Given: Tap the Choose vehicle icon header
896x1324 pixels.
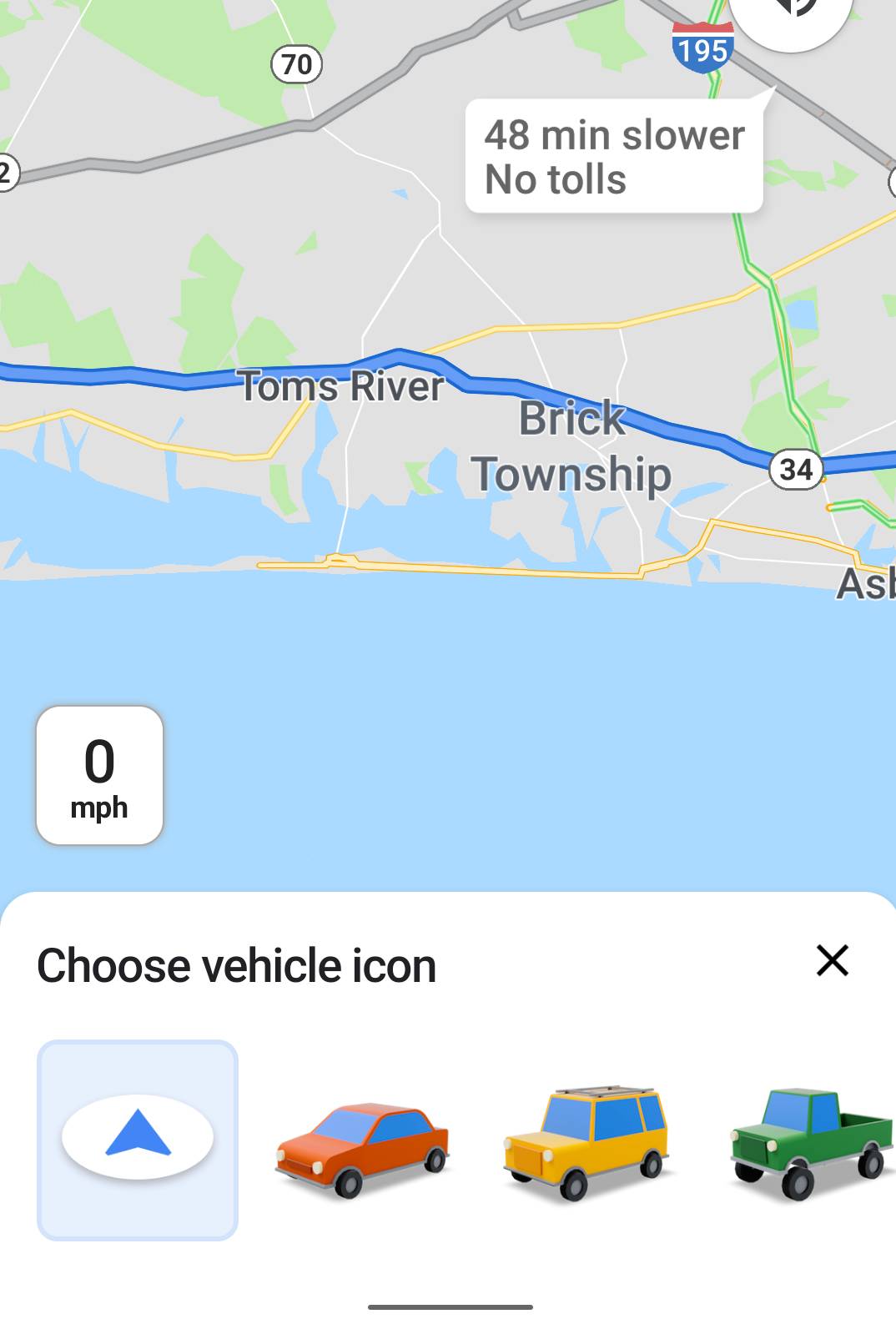Looking at the screenshot, I should [x=236, y=966].
